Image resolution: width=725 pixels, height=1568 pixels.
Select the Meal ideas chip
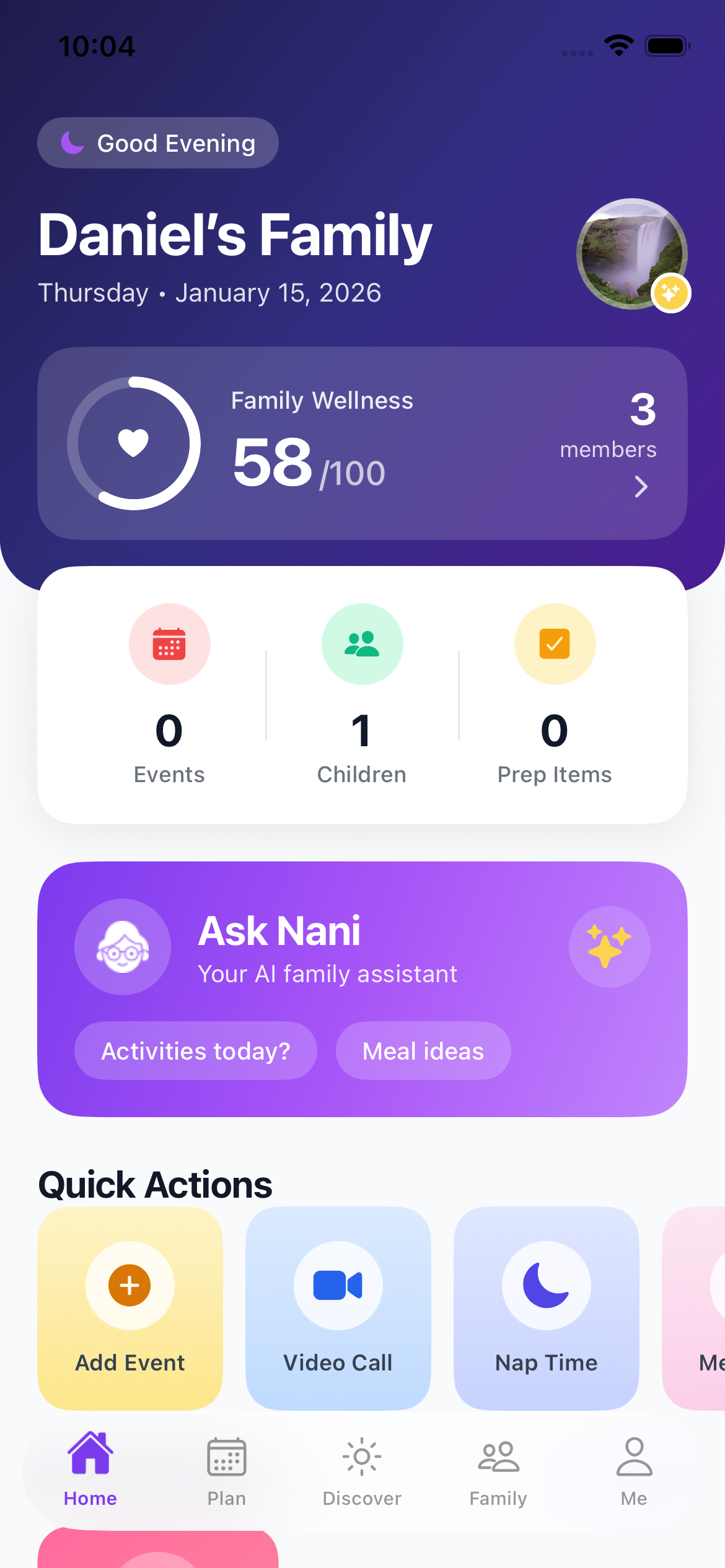coord(423,1051)
